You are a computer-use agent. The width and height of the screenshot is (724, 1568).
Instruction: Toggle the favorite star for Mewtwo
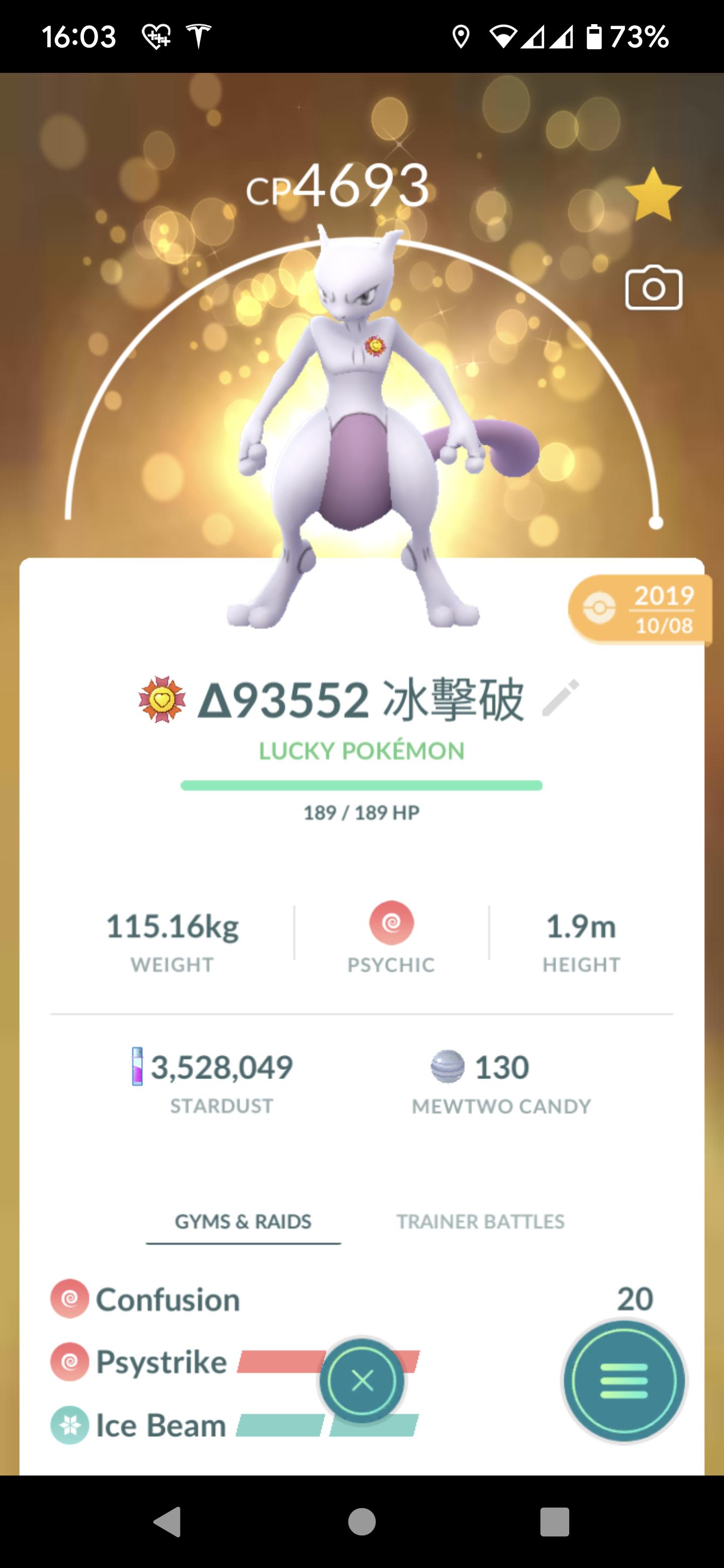pyautogui.click(x=653, y=195)
